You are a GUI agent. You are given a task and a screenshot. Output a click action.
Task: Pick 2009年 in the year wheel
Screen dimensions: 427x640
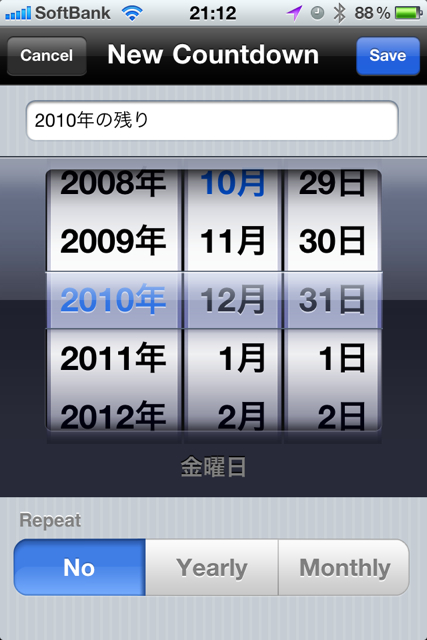point(113,241)
